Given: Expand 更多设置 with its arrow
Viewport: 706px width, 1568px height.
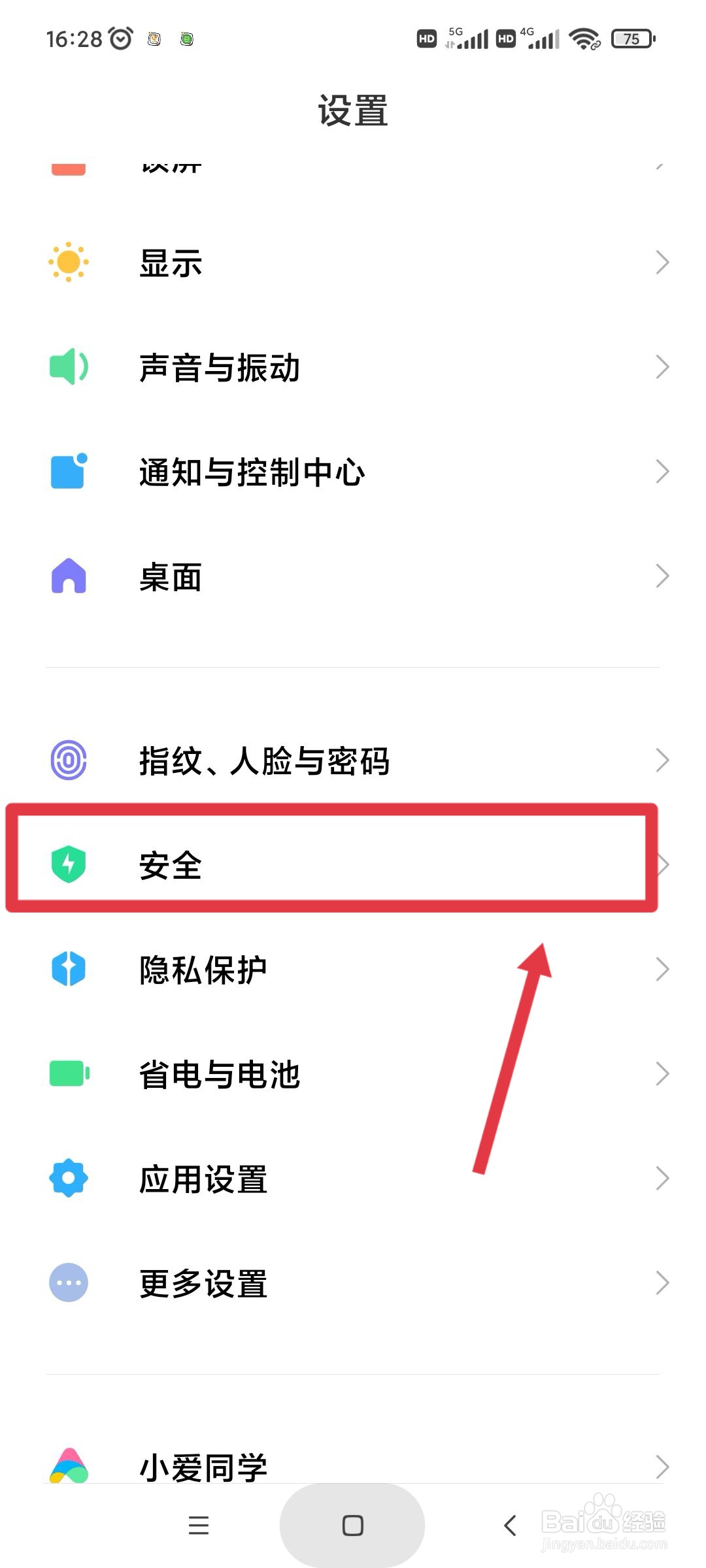Looking at the screenshot, I should [x=662, y=1283].
